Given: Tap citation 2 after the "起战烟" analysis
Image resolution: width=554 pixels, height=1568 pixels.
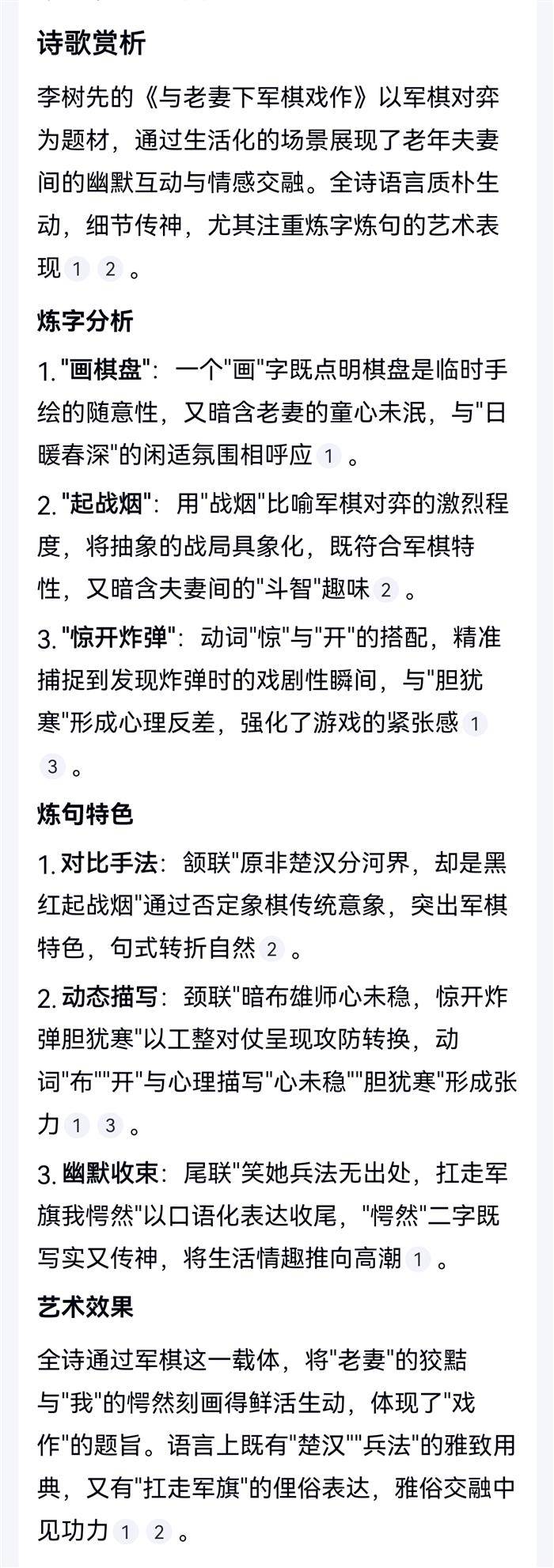Looking at the screenshot, I should click(385, 589).
